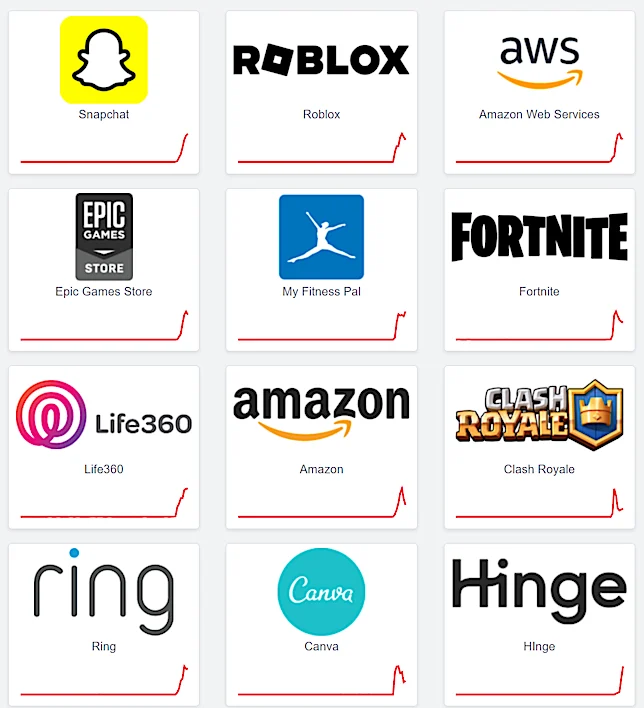
Task: Select the Clash Royale card
Action: [539, 445]
